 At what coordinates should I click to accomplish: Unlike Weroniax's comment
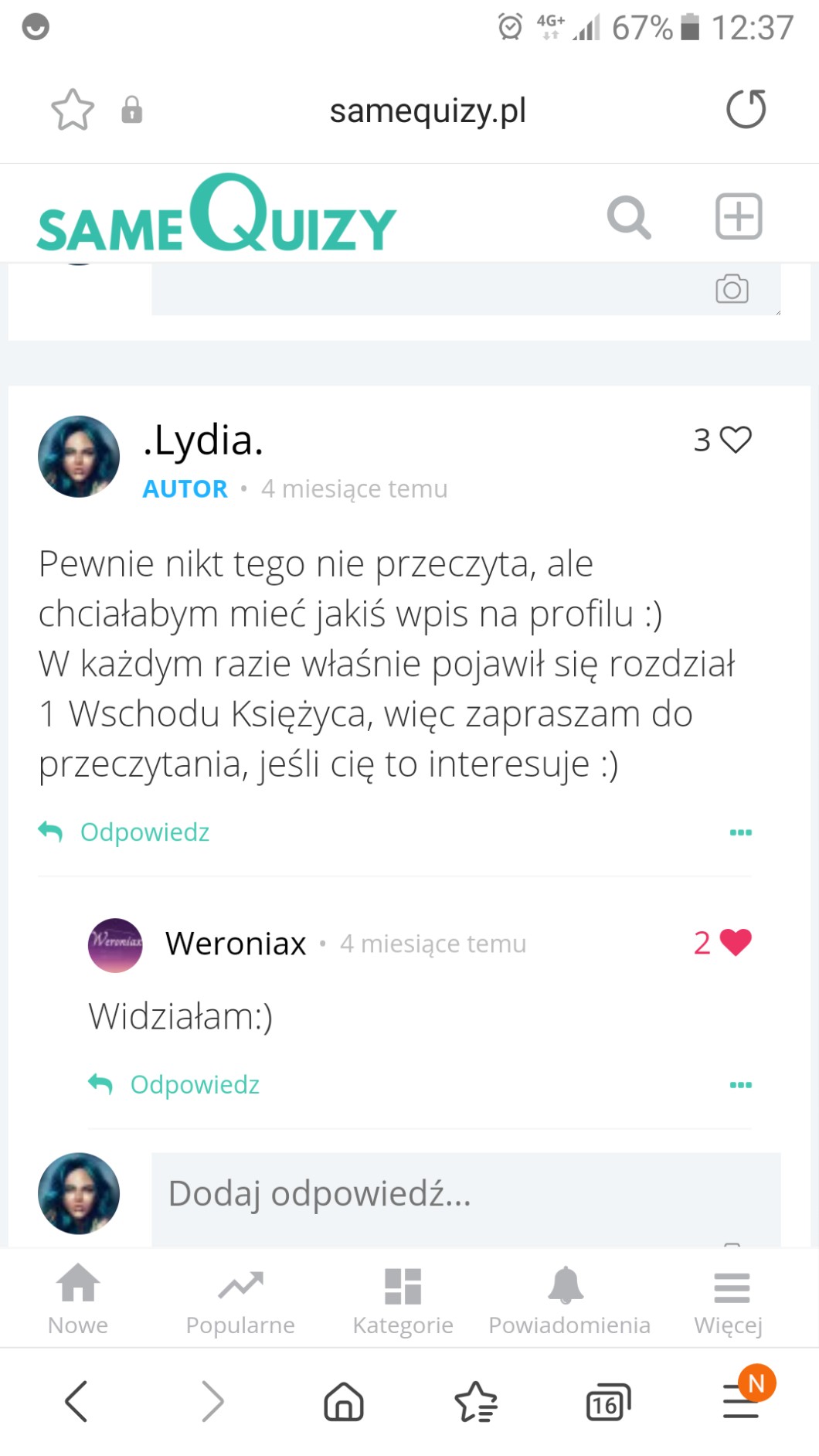(x=735, y=942)
